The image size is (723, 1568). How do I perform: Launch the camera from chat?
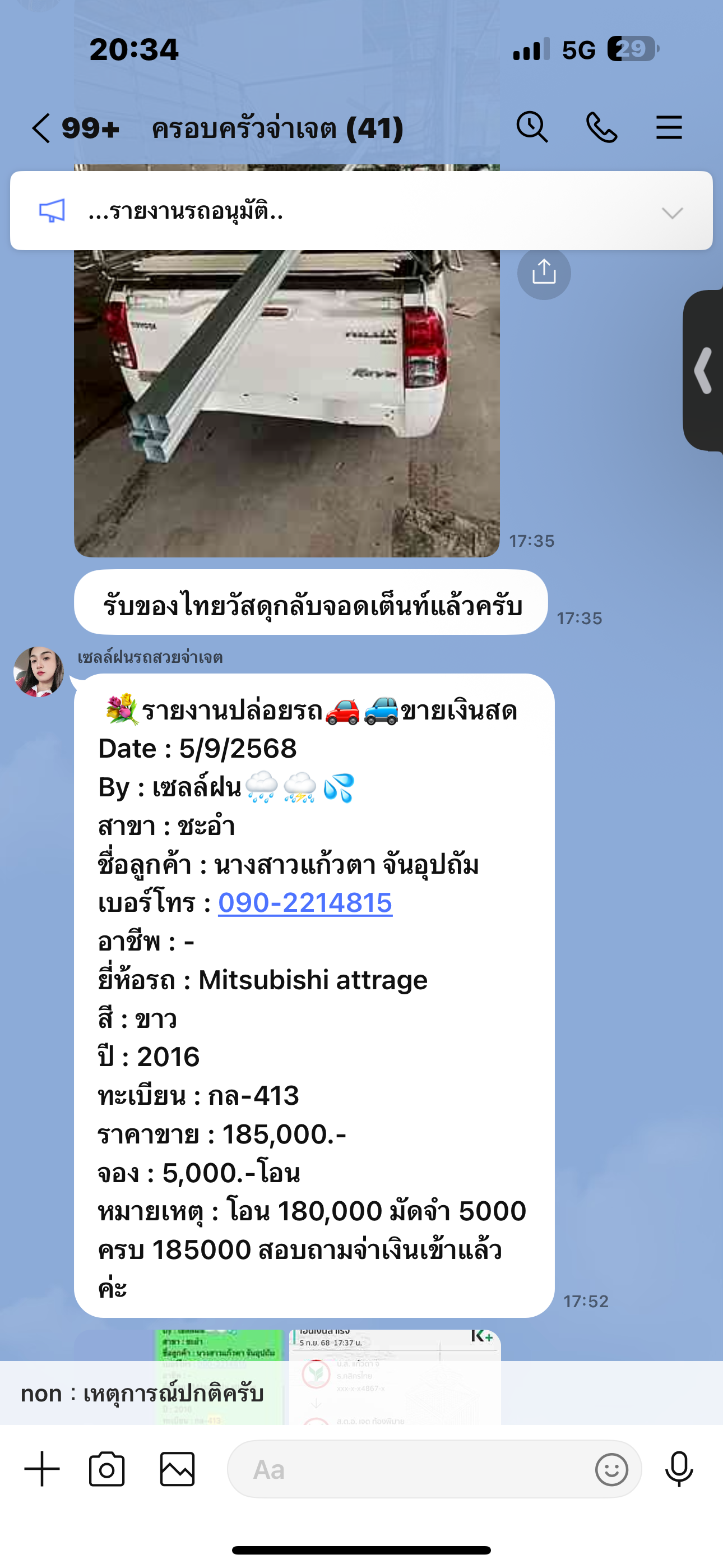click(x=107, y=1469)
